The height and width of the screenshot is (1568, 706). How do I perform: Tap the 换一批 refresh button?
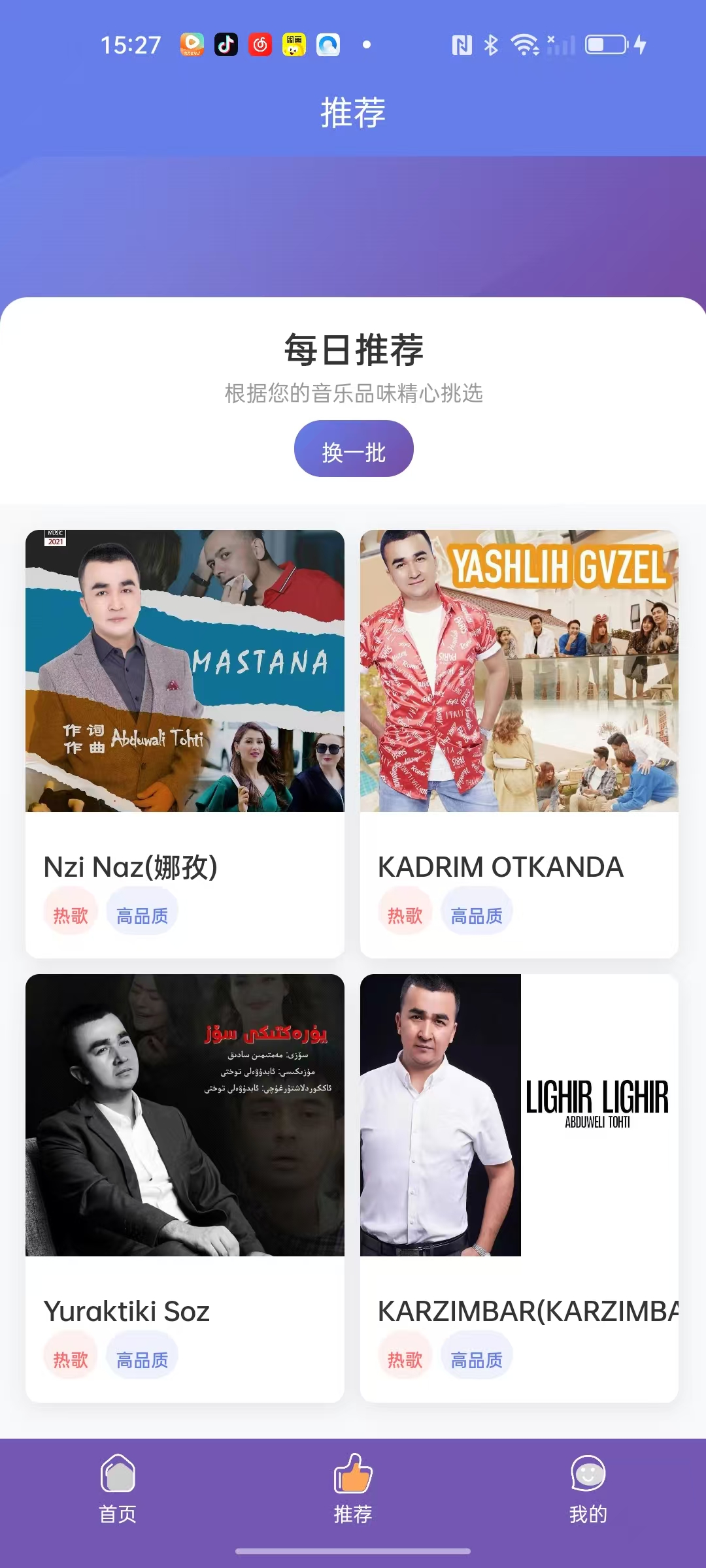tap(354, 449)
